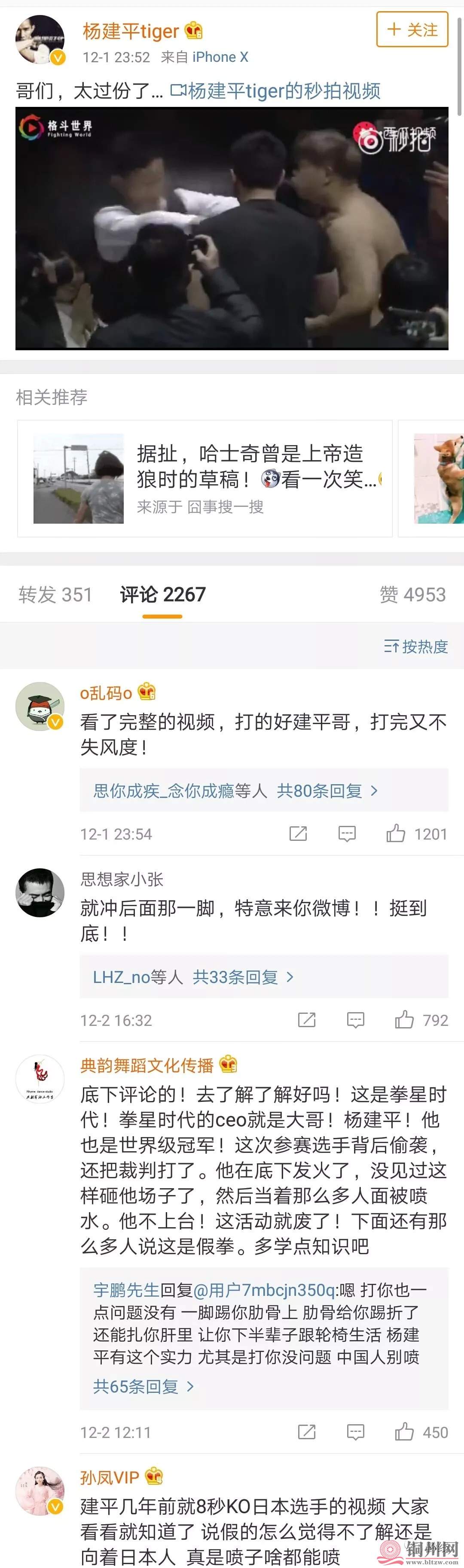Open 杨建平tiger's profile avatar
464x1568 pixels.
(40, 39)
